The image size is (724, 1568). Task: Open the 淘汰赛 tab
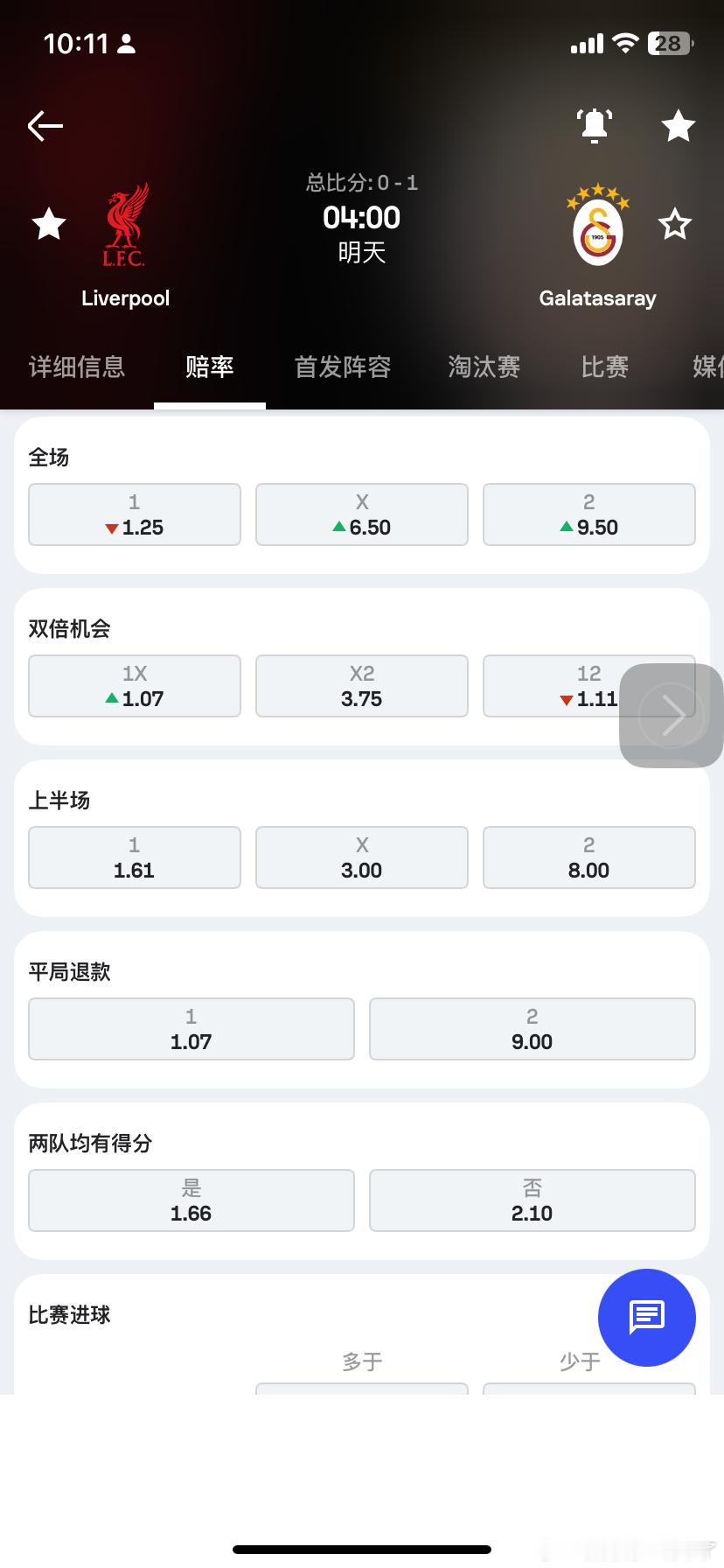pos(484,367)
